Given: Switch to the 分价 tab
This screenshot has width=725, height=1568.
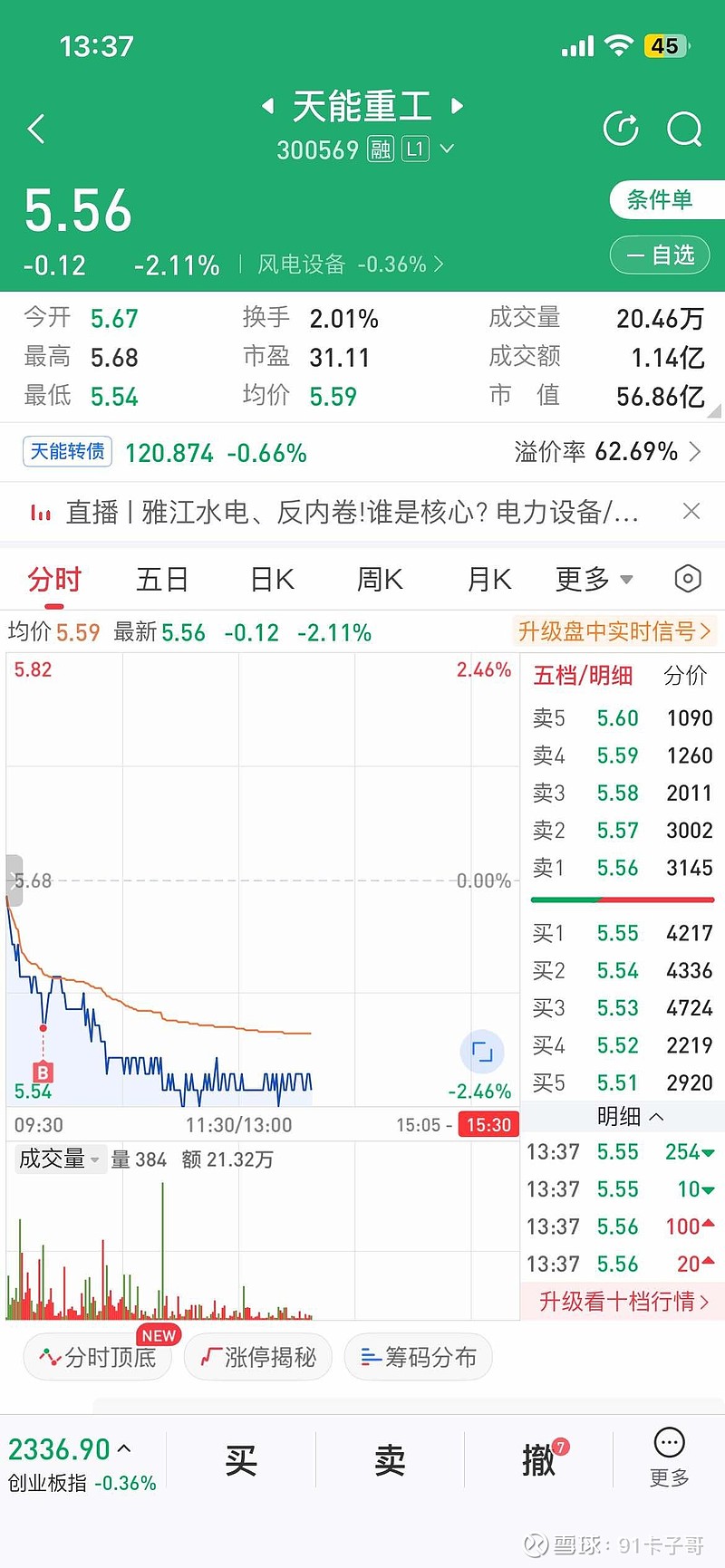Looking at the screenshot, I should click(685, 675).
